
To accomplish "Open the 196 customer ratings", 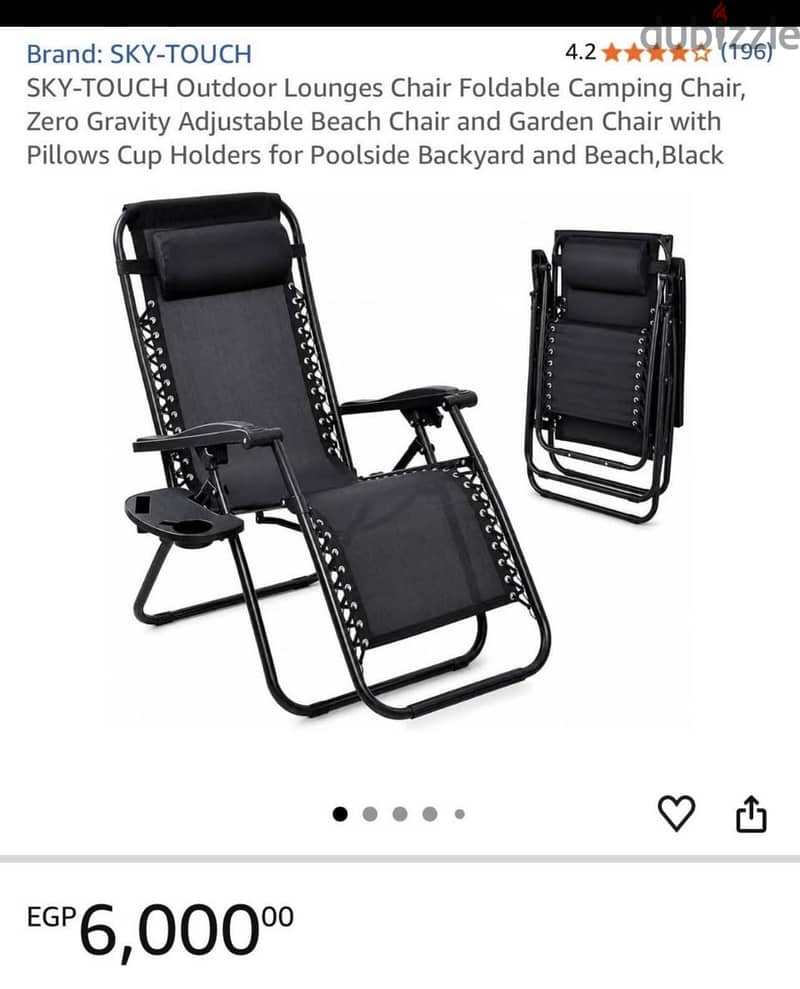I will [746, 52].
